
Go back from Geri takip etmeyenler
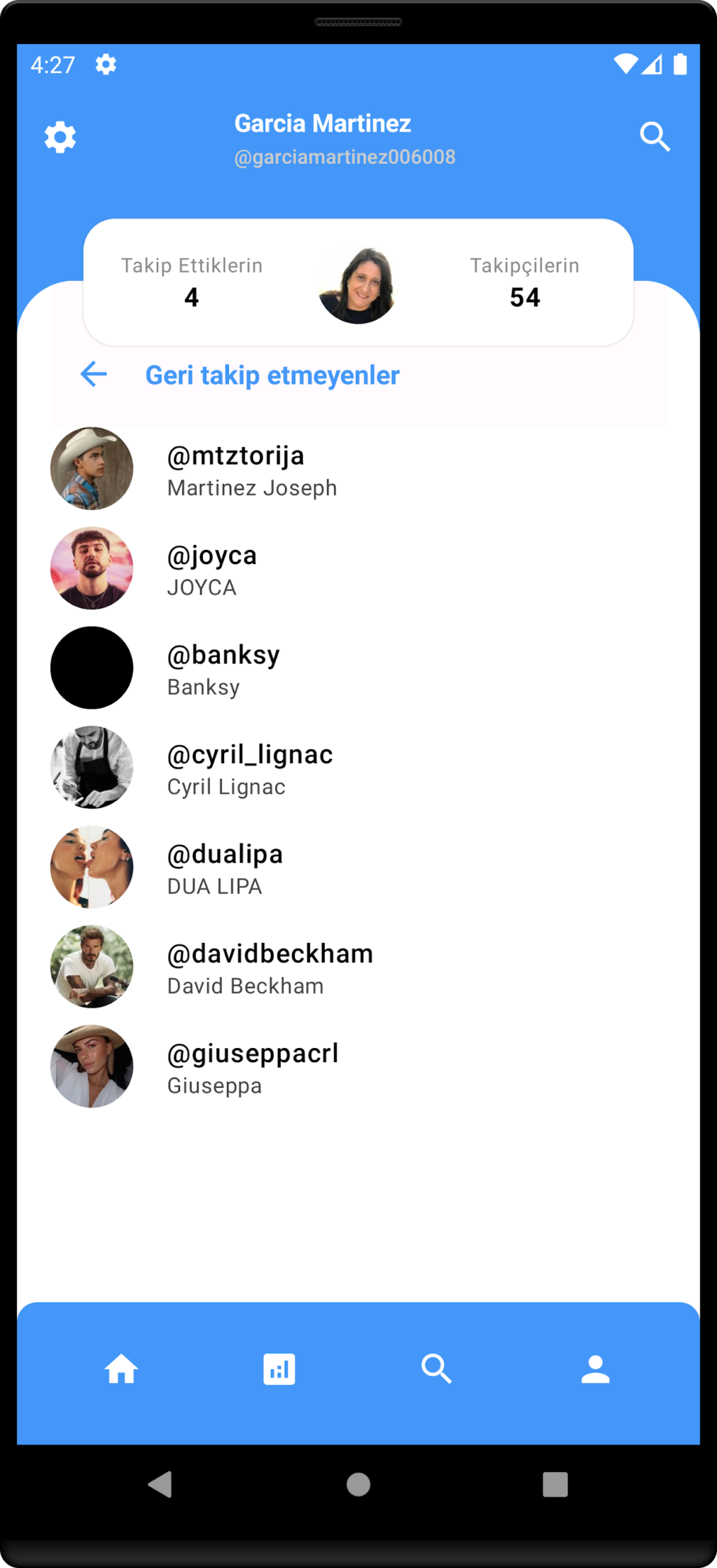pos(94,375)
